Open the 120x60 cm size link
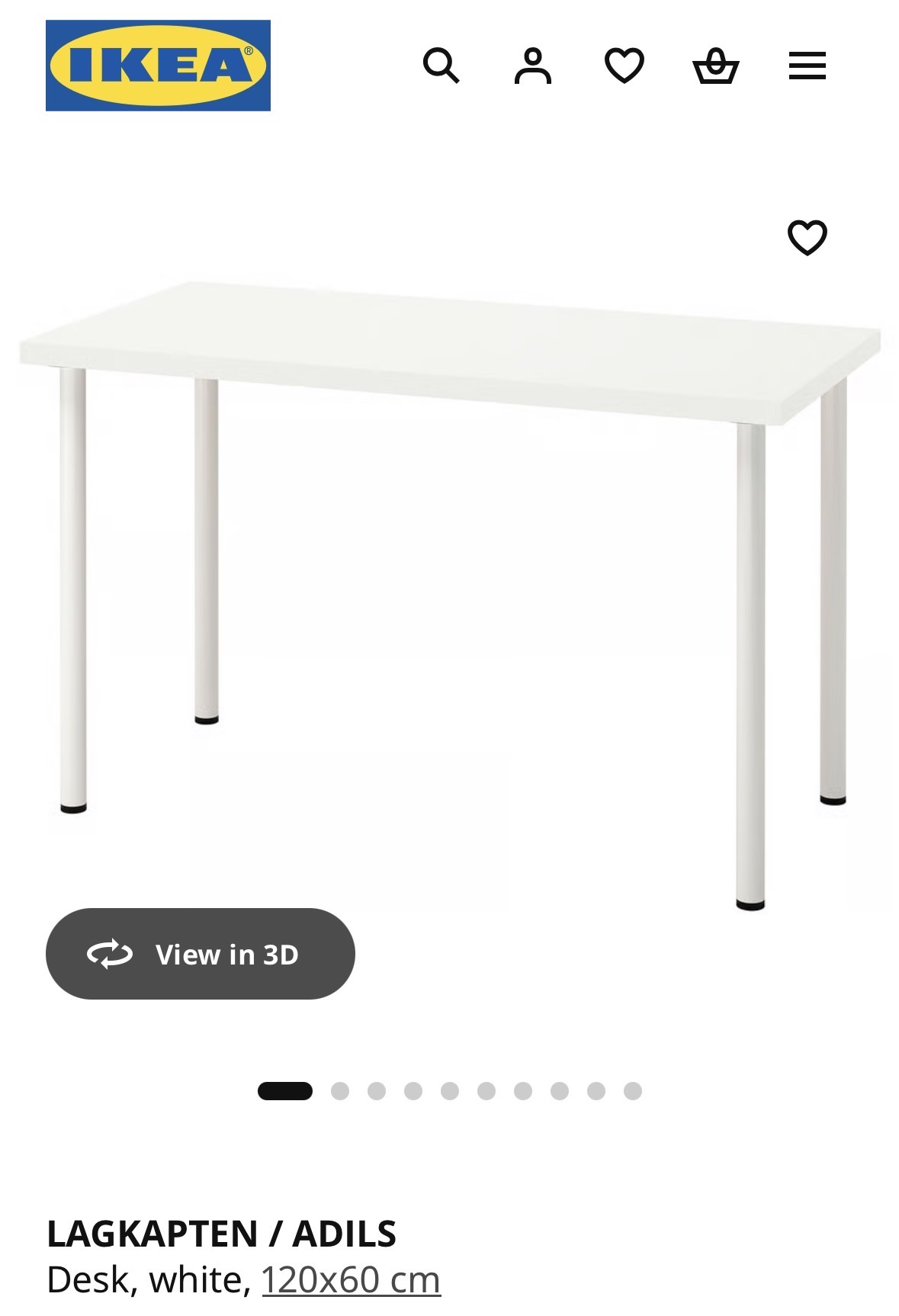The width and height of the screenshot is (899, 1316). 351,1280
